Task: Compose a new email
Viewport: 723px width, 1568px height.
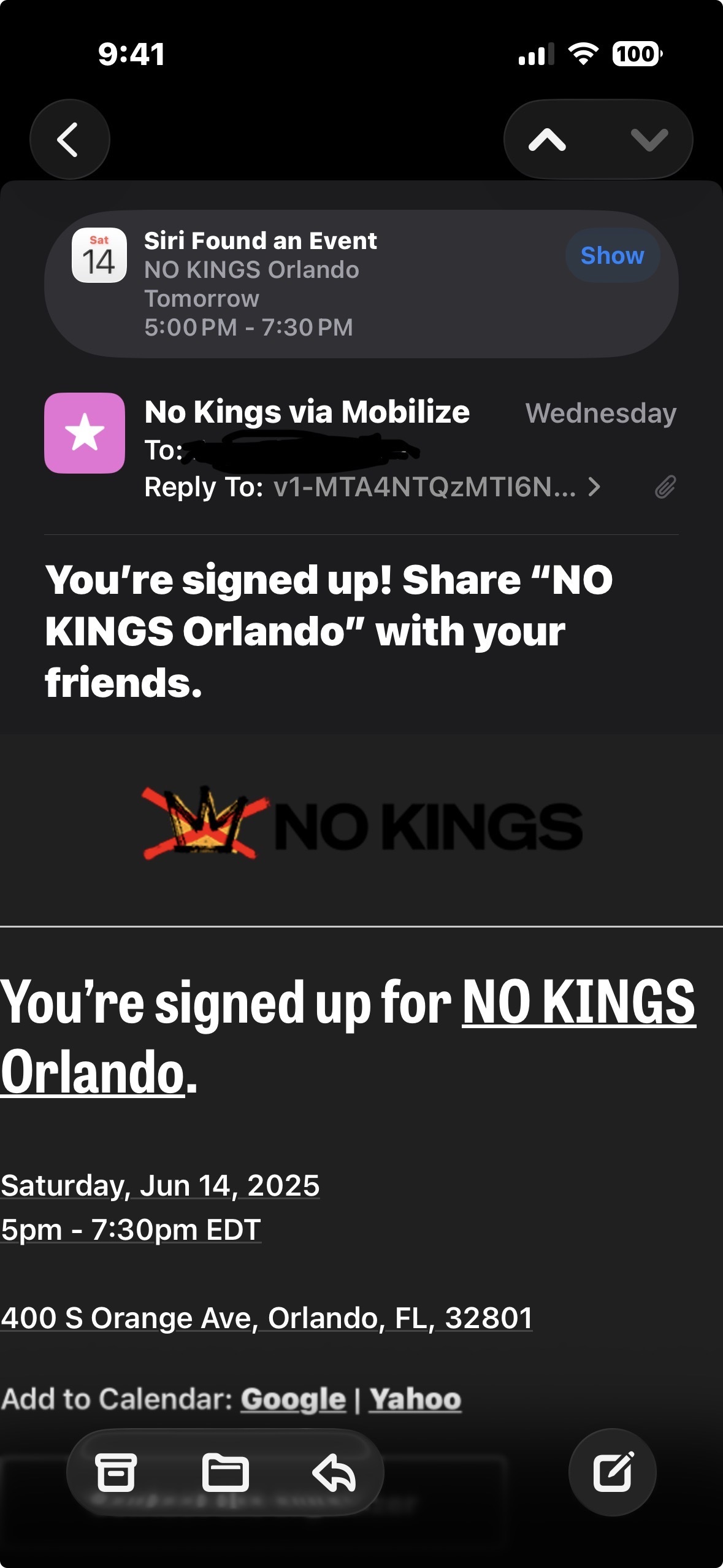Action: [x=613, y=1472]
